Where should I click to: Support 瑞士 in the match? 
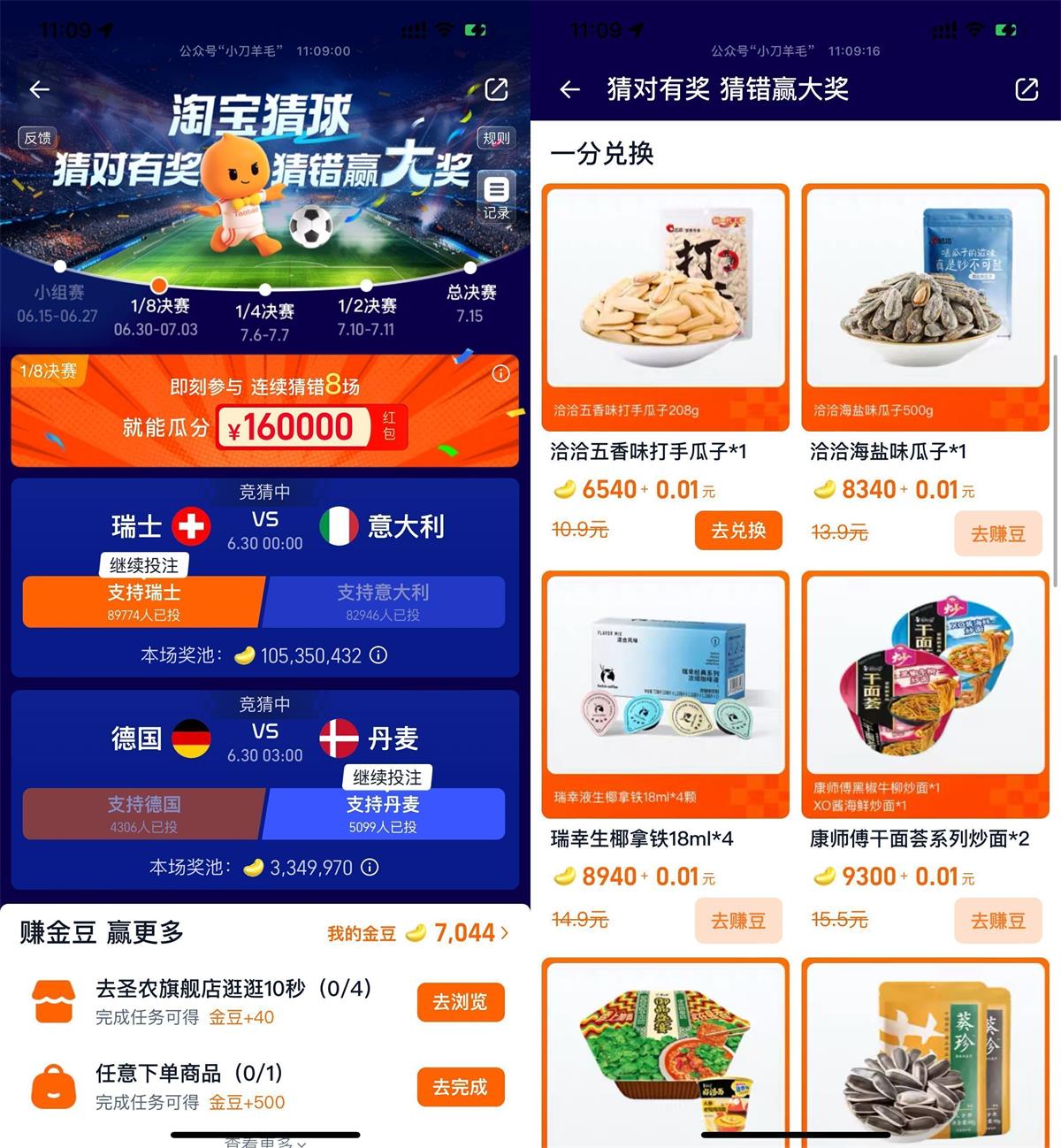point(143,602)
